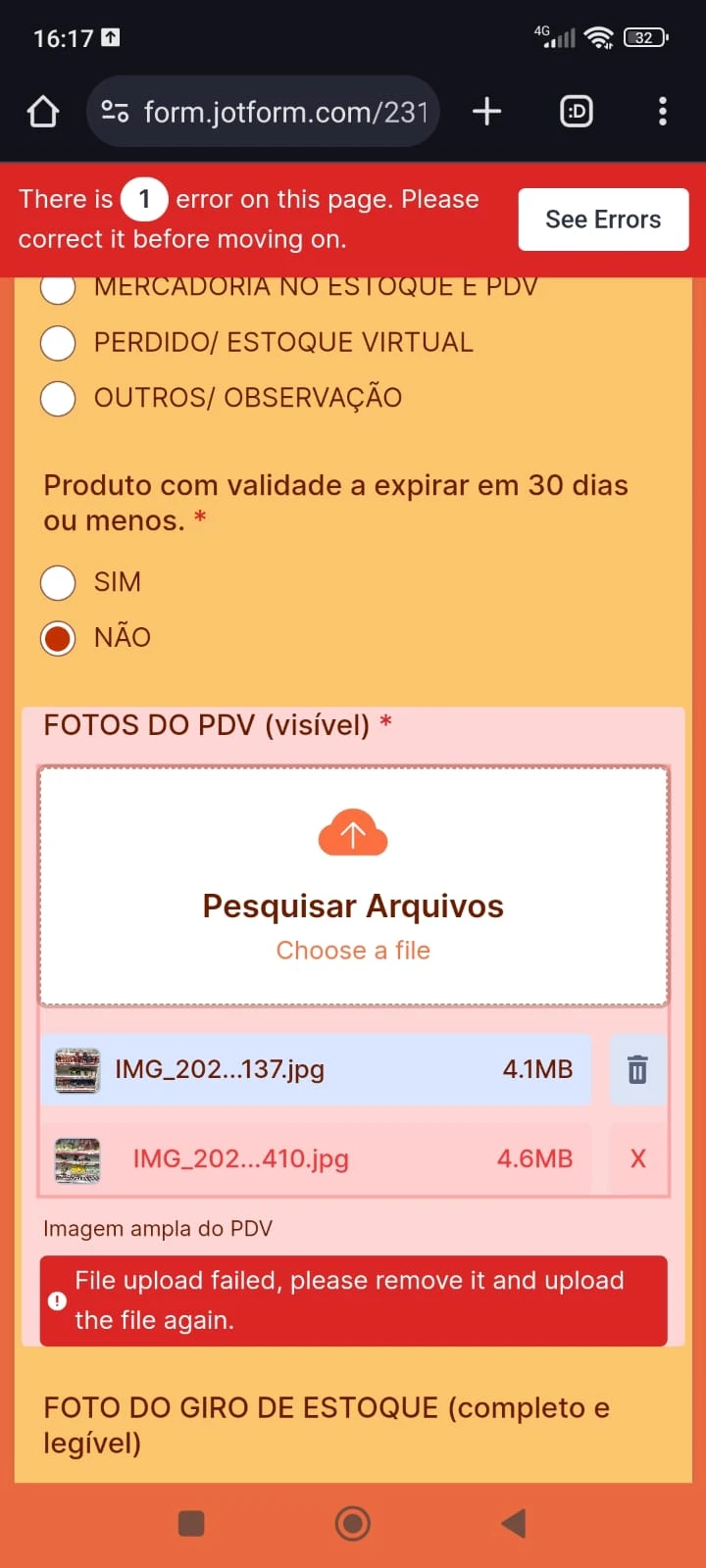Viewport: 706px width, 1568px height.
Task: Open the browser three-dot overflow menu
Action: [663, 111]
